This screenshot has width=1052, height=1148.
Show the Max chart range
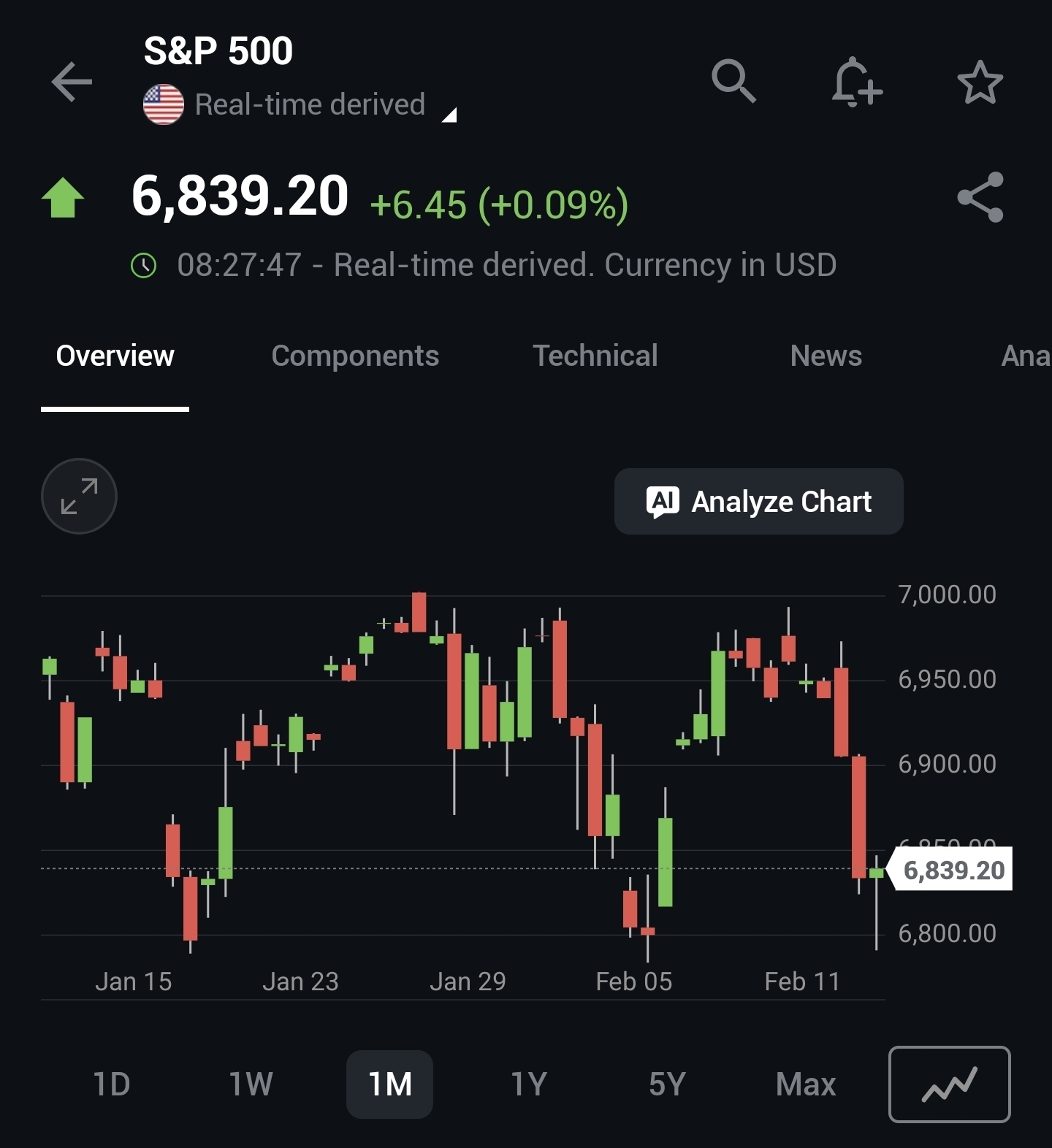(805, 1084)
